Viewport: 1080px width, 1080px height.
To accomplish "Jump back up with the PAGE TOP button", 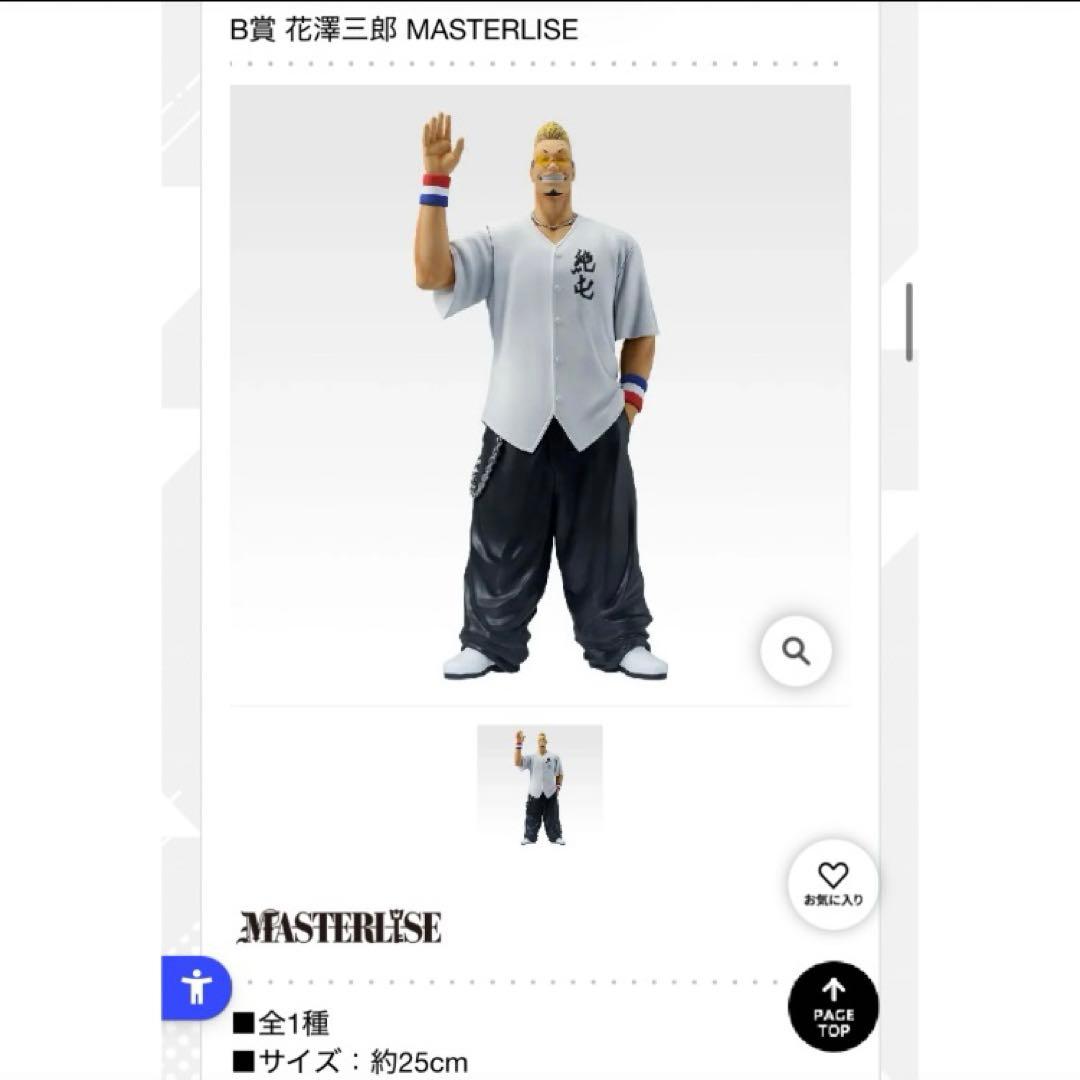I will tap(833, 1006).
